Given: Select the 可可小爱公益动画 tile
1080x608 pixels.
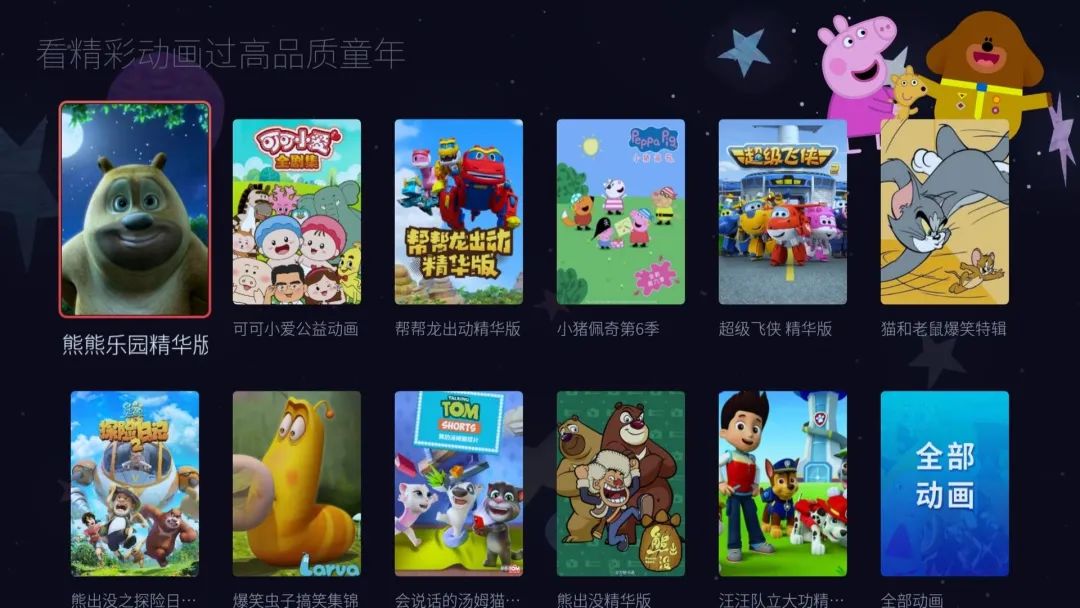Looking at the screenshot, I should tap(297, 212).
